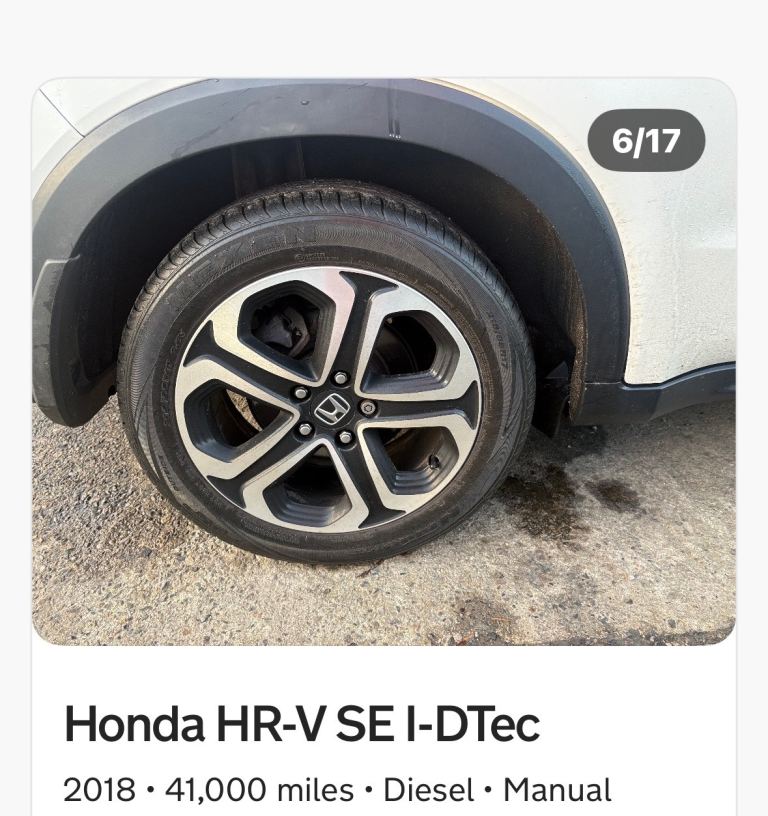Open the Honda HR-V wheel photo fullscreen
This screenshot has width=768, height=816.
(x=384, y=362)
